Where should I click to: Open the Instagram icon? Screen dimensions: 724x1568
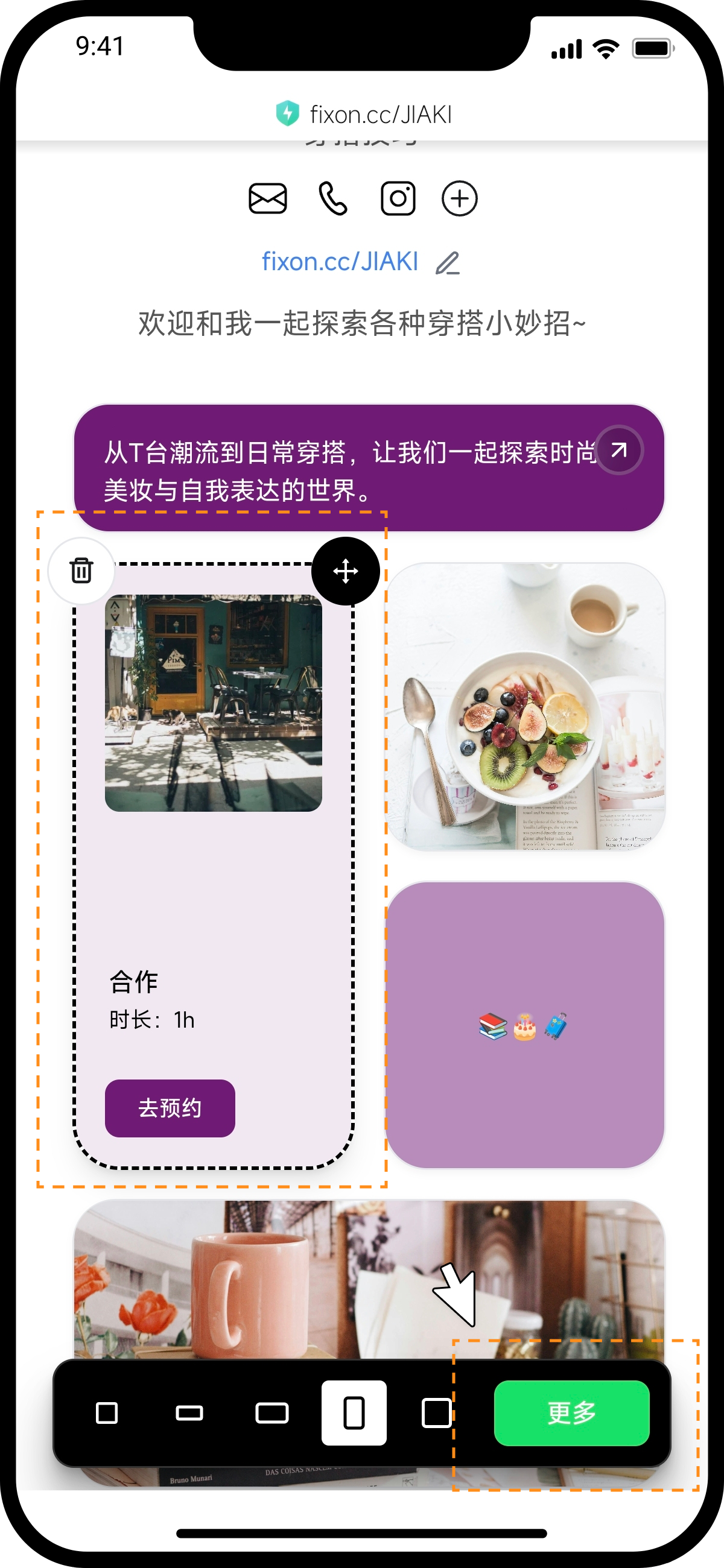click(x=398, y=198)
